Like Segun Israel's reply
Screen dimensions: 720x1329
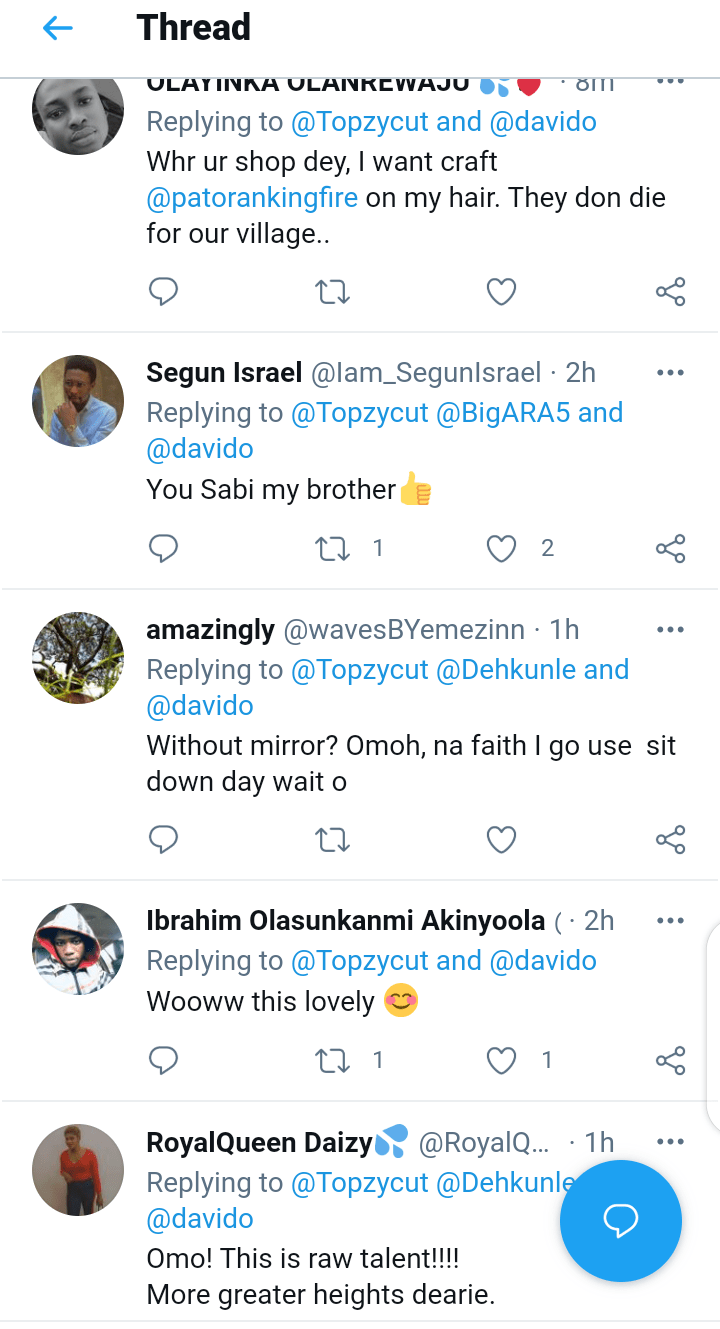[501, 548]
